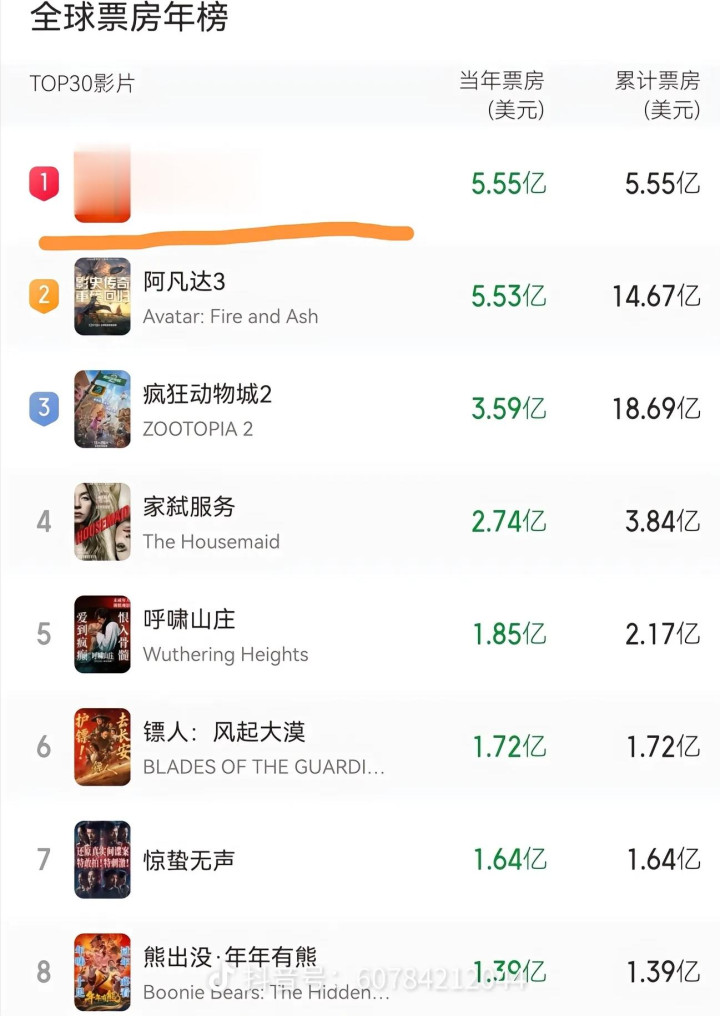Open 呼啸山庄 box office details
Screen dimensions: 720x1016
pos(189,620)
